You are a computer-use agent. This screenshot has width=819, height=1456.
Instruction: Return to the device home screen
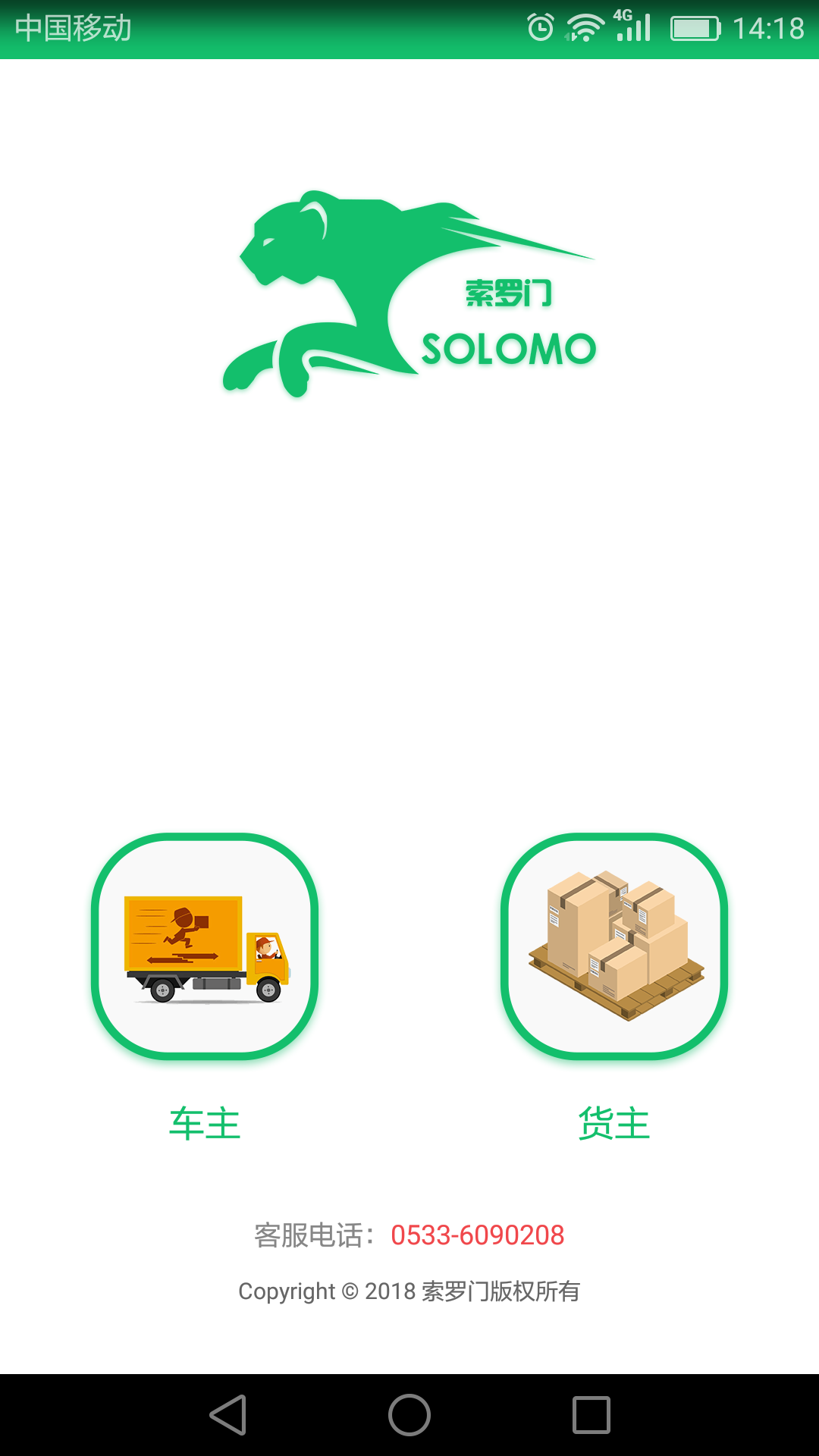coord(409,1415)
